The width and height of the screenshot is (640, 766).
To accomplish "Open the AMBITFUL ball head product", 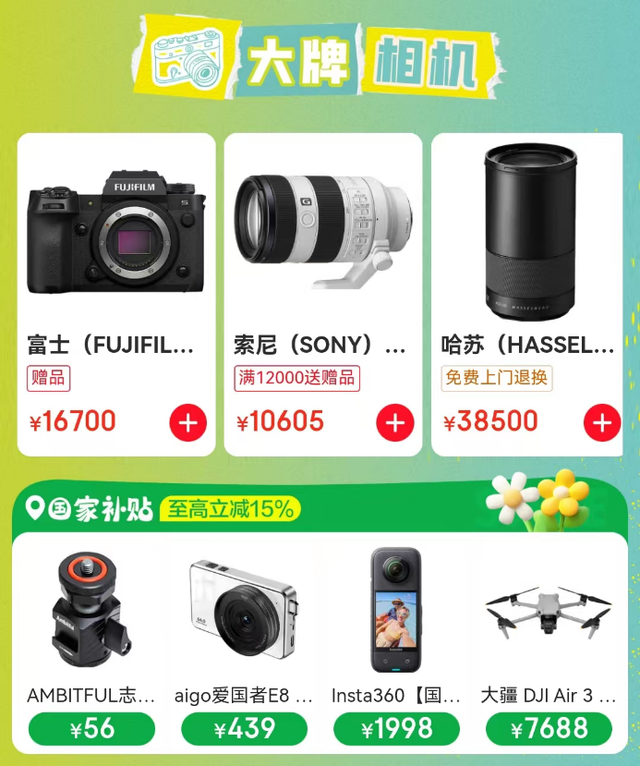I will click(x=92, y=610).
